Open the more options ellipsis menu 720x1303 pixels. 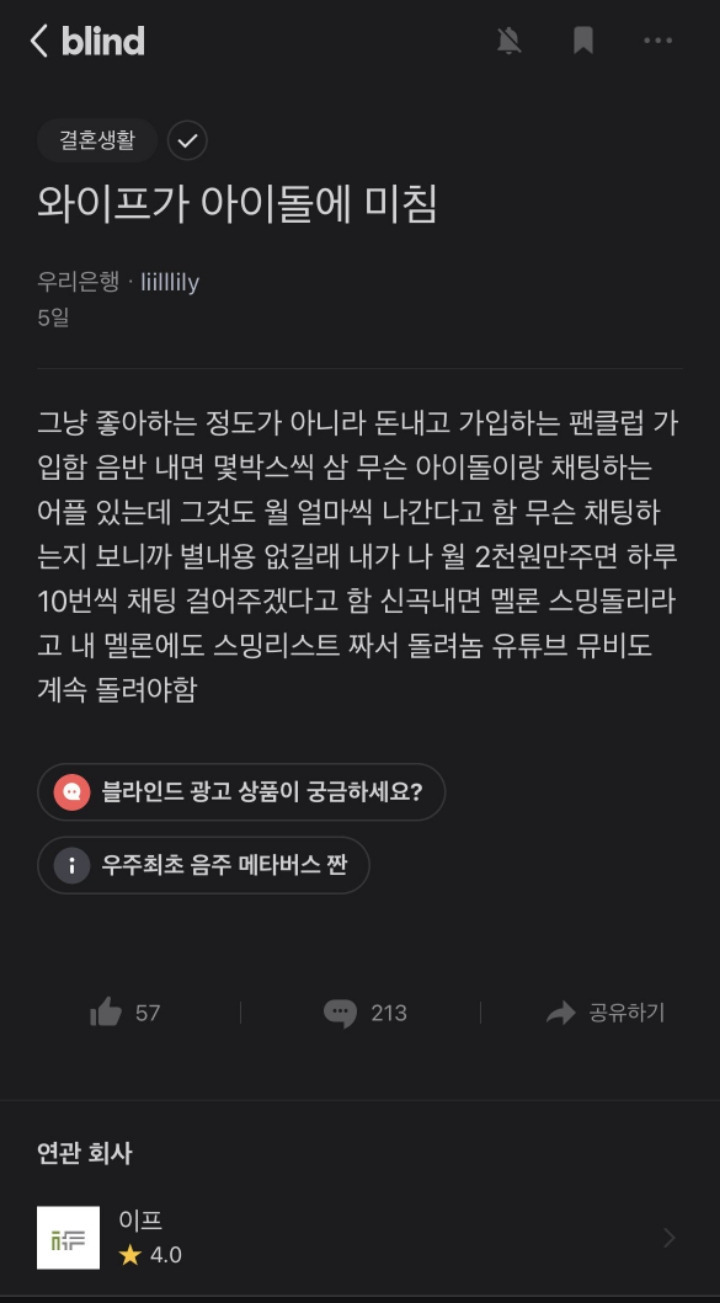(658, 41)
